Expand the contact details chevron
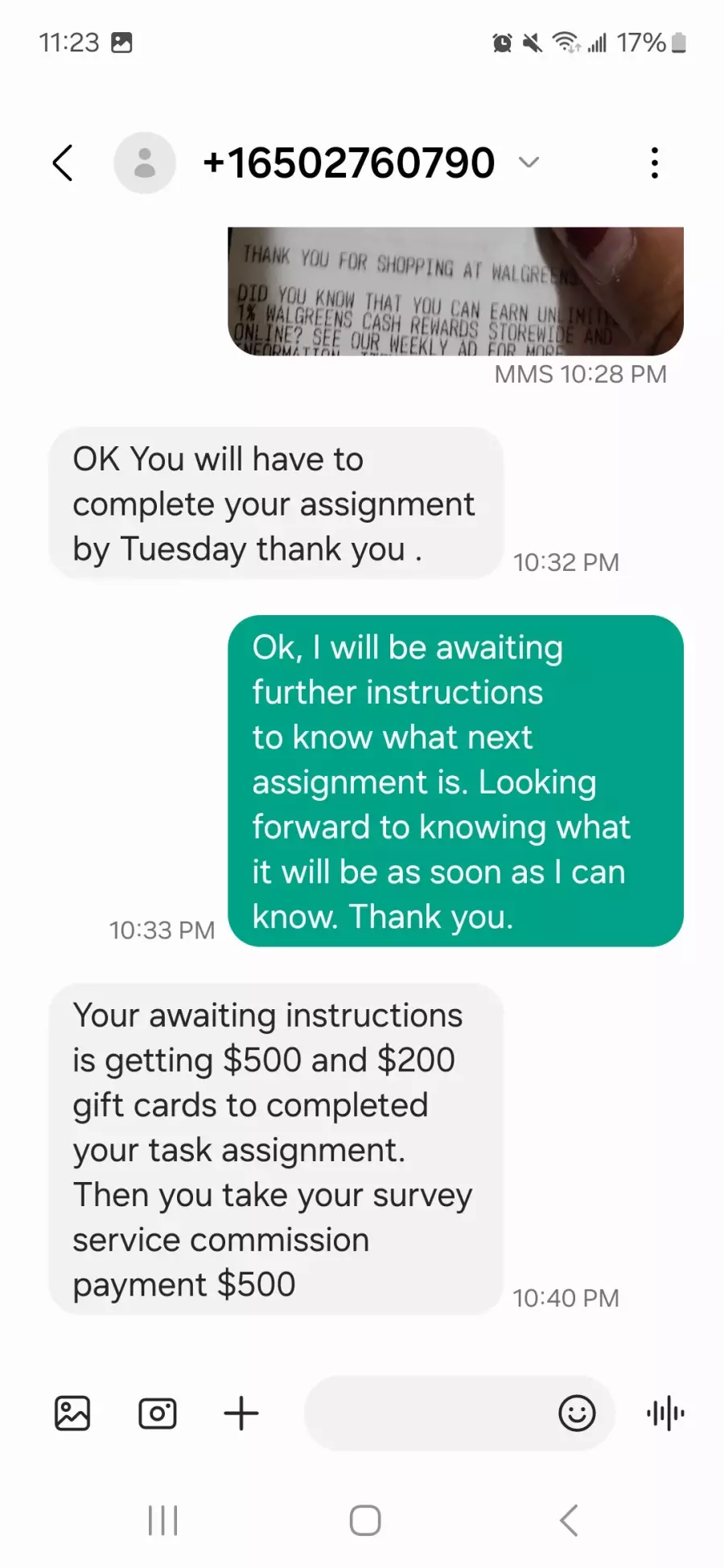The height and width of the screenshot is (1568, 724). [529, 162]
